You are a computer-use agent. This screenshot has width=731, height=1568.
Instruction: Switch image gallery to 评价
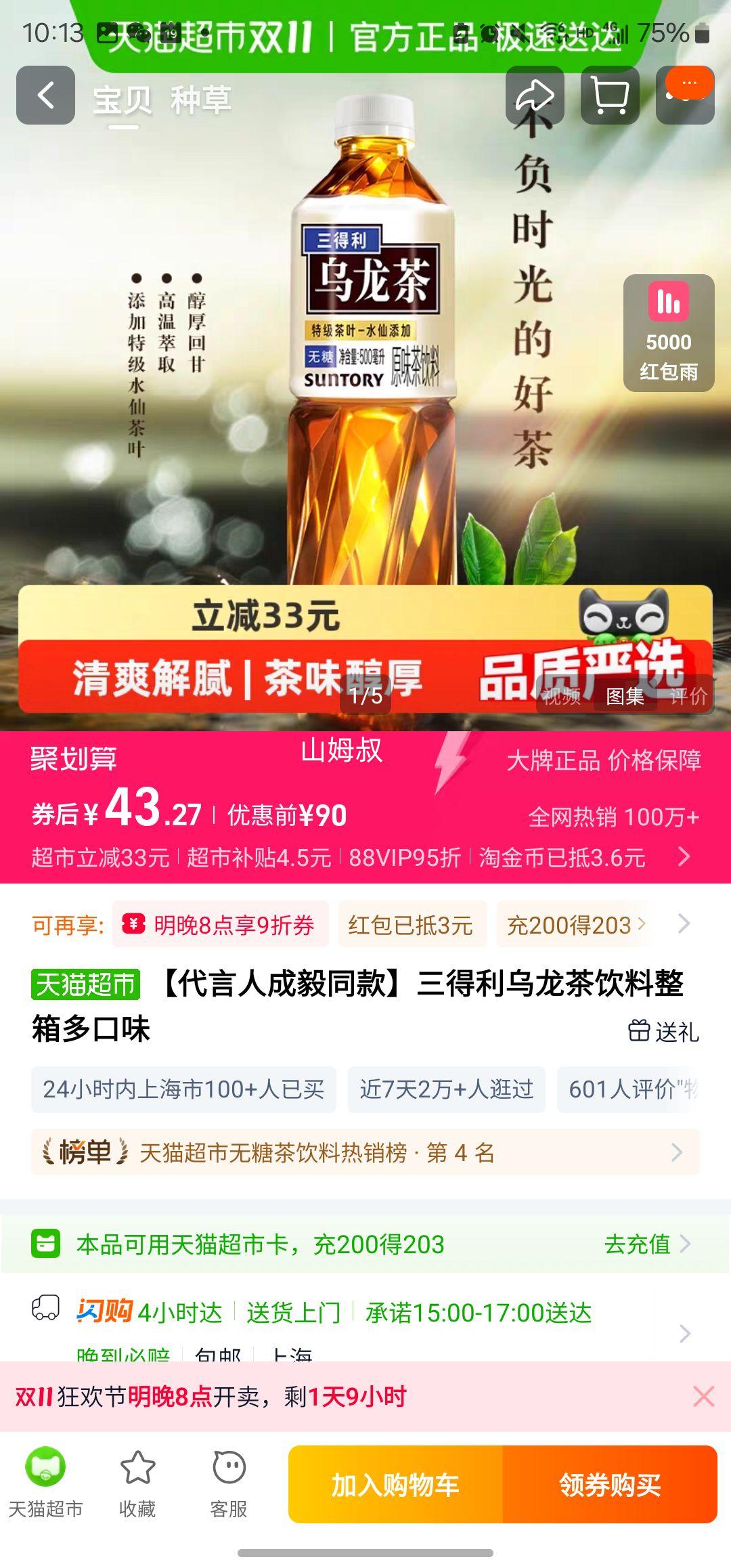coord(688,695)
